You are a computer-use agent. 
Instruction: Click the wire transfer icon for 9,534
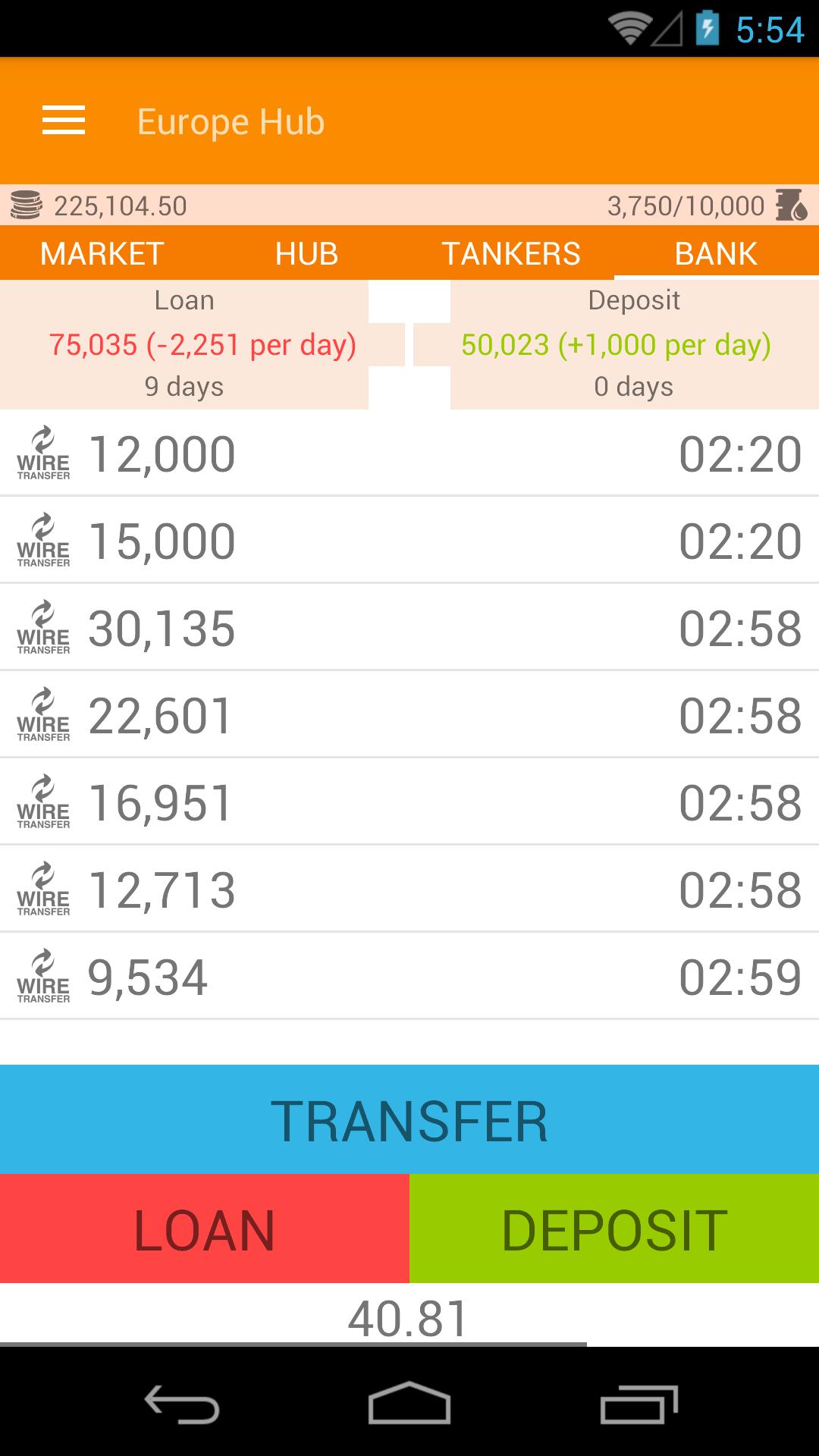[x=43, y=977]
